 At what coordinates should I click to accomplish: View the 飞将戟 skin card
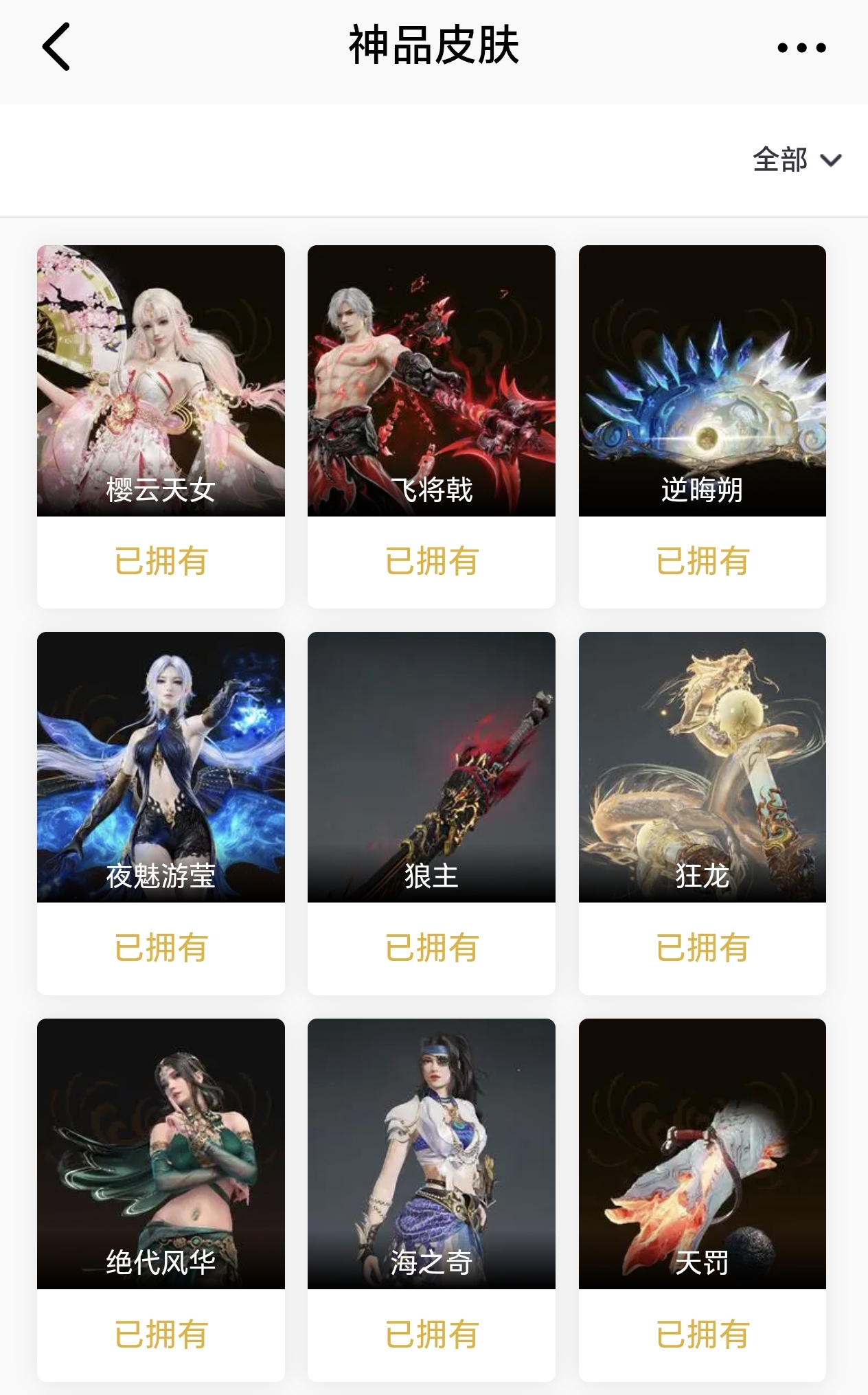coord(431,381)
